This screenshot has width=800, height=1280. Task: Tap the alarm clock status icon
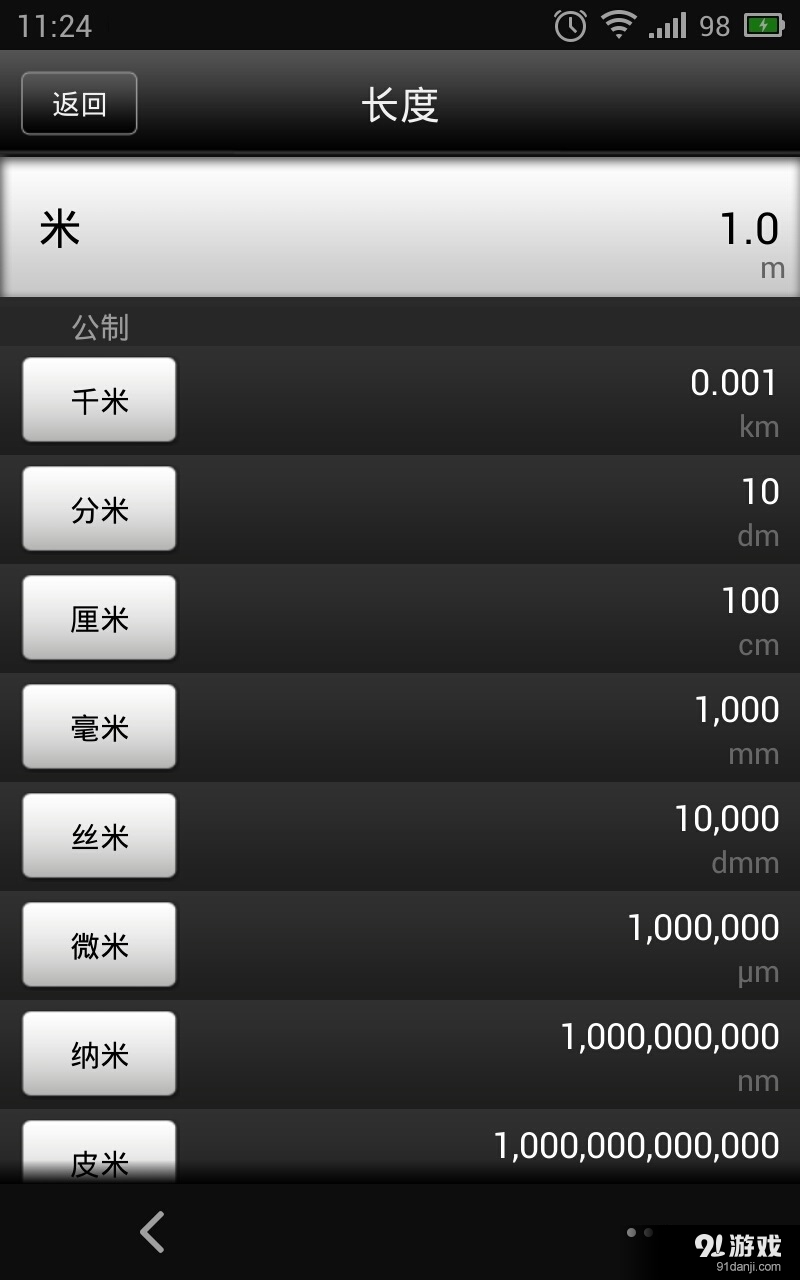click(x=569, y=25)
